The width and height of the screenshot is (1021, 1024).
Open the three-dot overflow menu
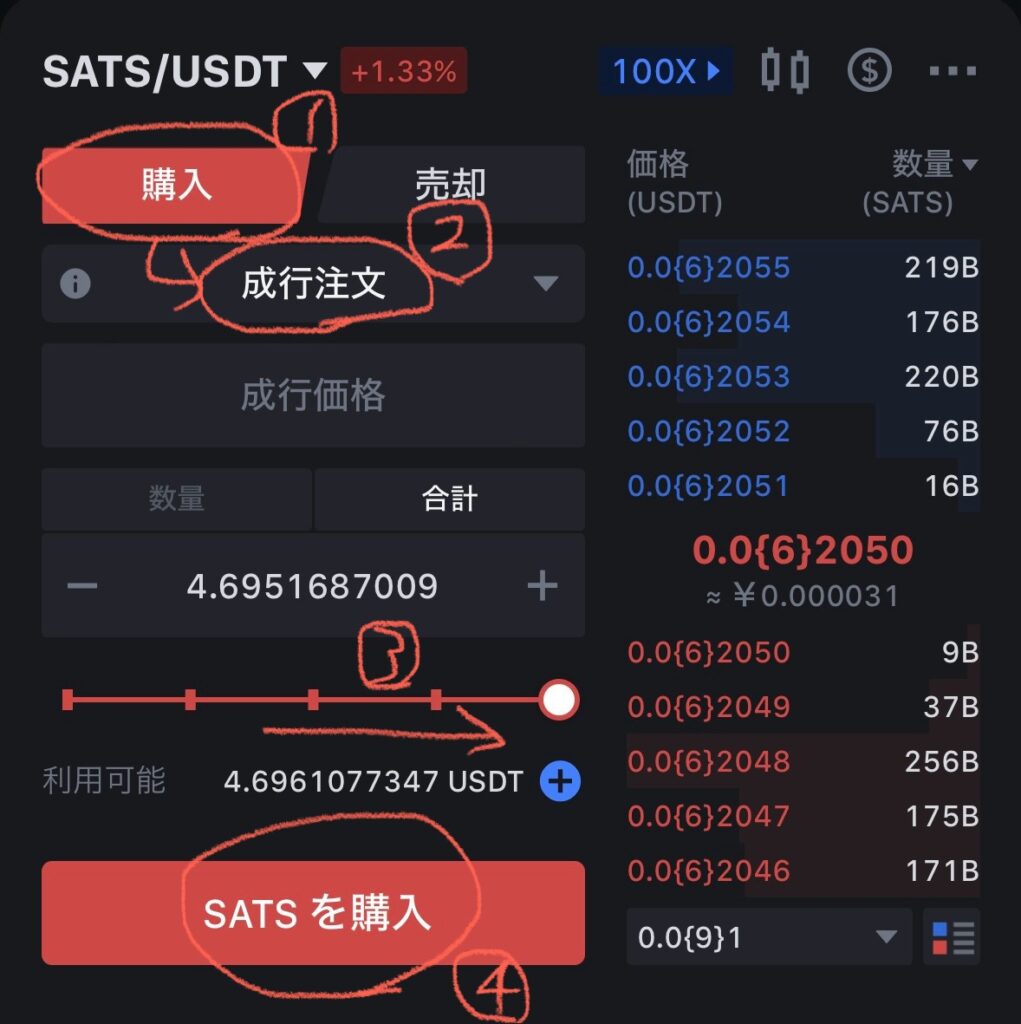click(x=951, y=71)
